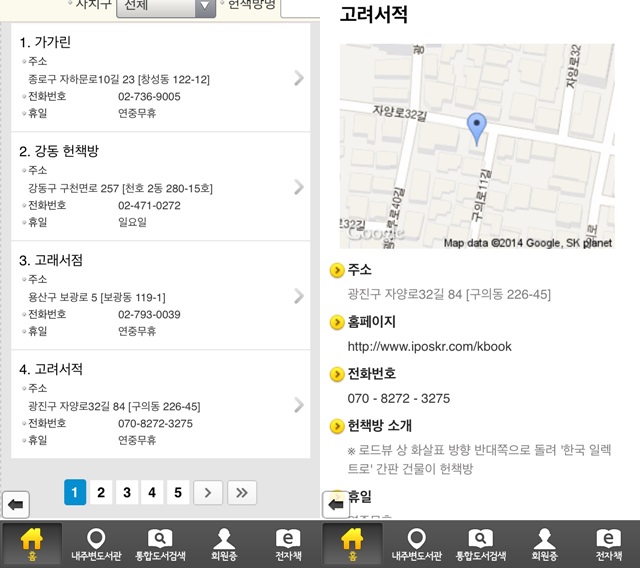Open the 고려서적 entry in the list
This screenshot has height=568, width=640.
(160, 405)
